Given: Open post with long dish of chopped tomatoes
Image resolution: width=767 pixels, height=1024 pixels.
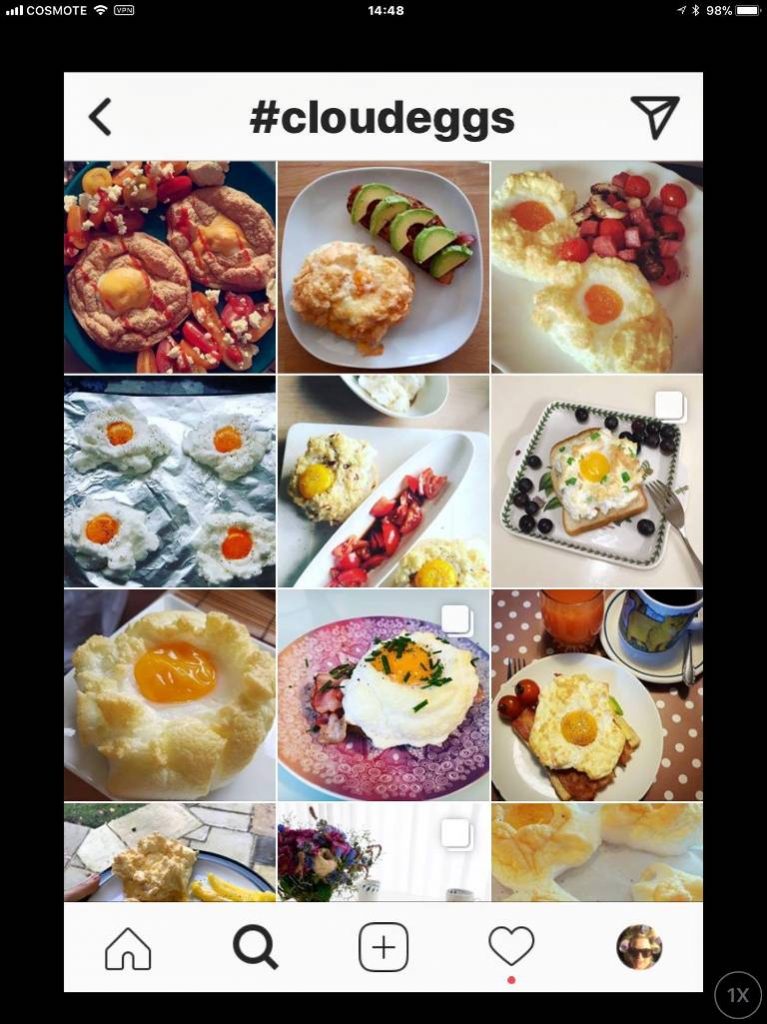Looking at the screenshot, I should [383, 481].
